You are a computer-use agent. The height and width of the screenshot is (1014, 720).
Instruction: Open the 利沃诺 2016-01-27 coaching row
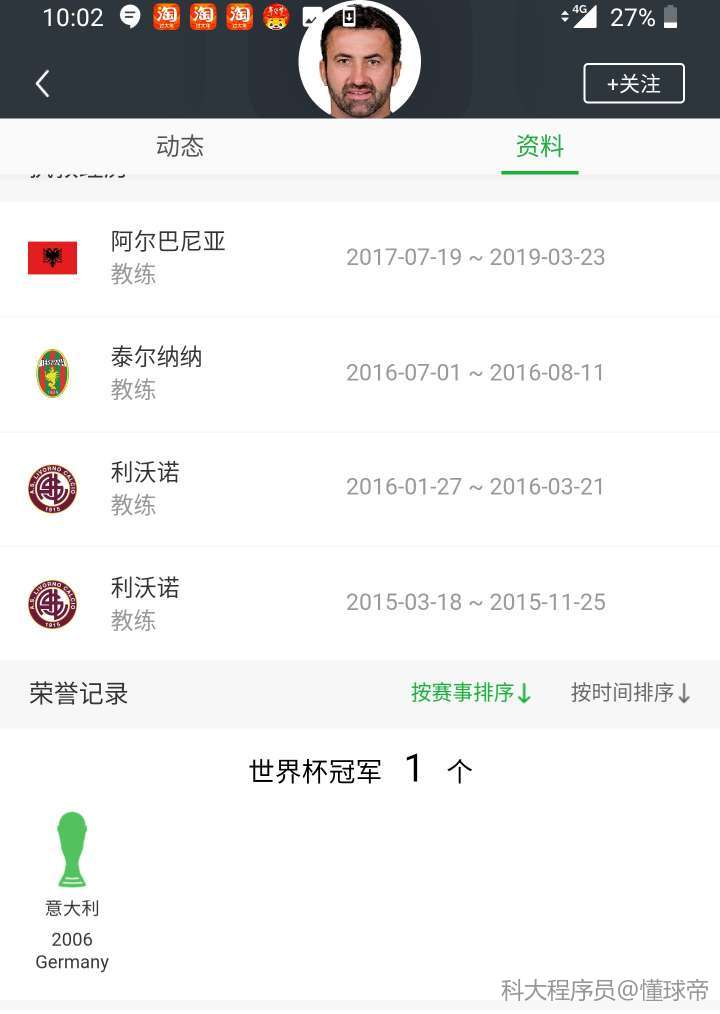(360, 488)
